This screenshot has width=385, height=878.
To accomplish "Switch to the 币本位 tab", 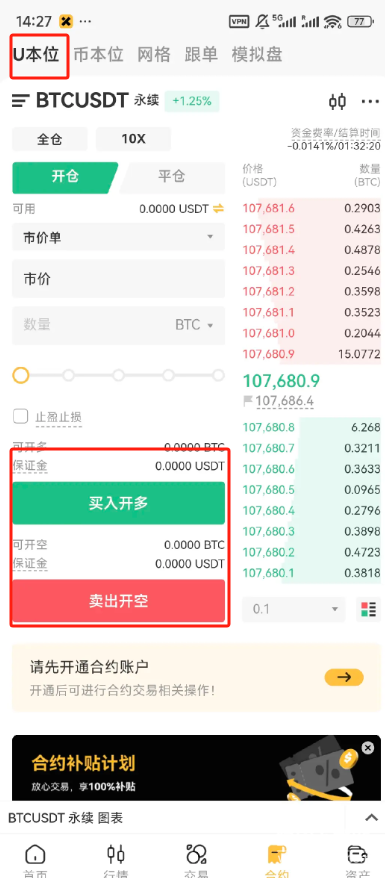I will pyautogui.click(x=98, y=54).
